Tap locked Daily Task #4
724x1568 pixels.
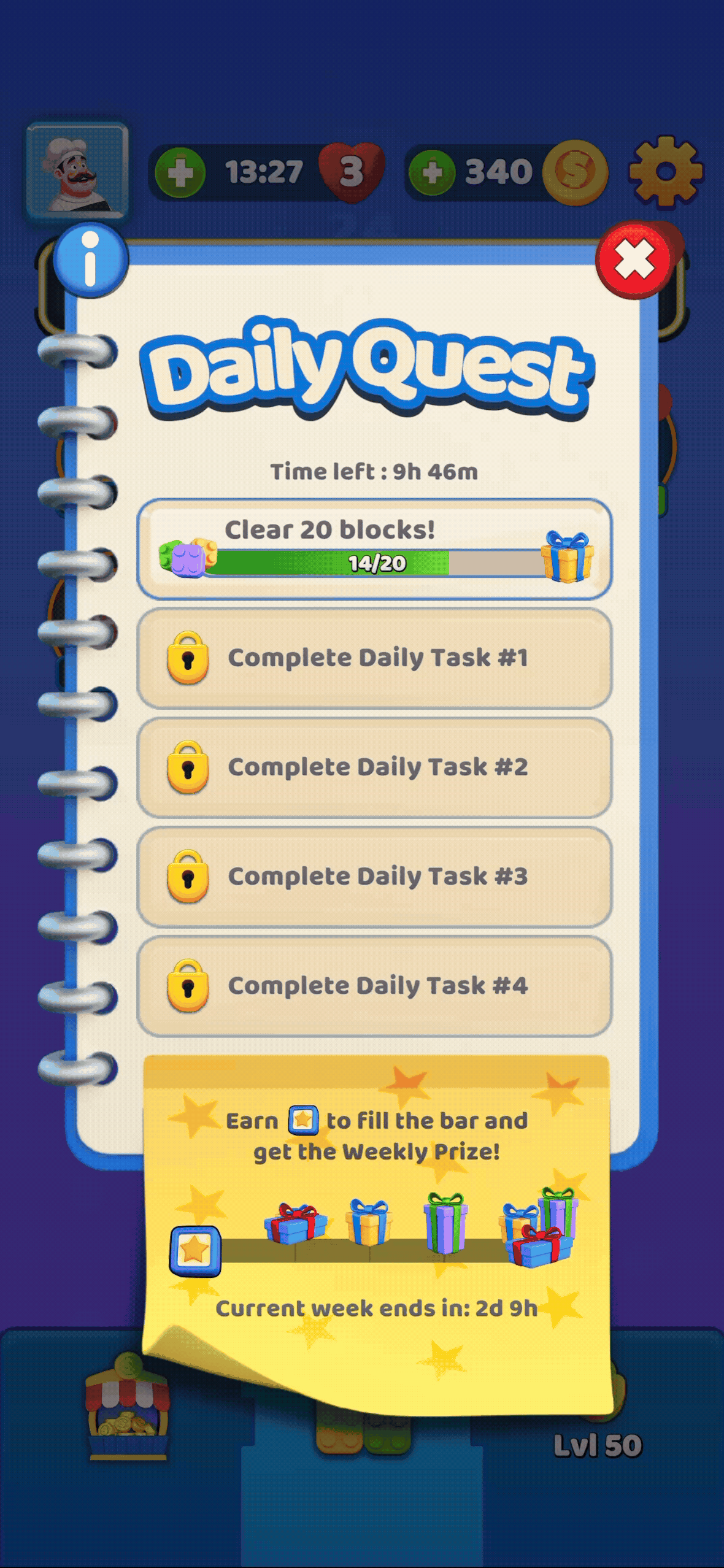point(373,986)
